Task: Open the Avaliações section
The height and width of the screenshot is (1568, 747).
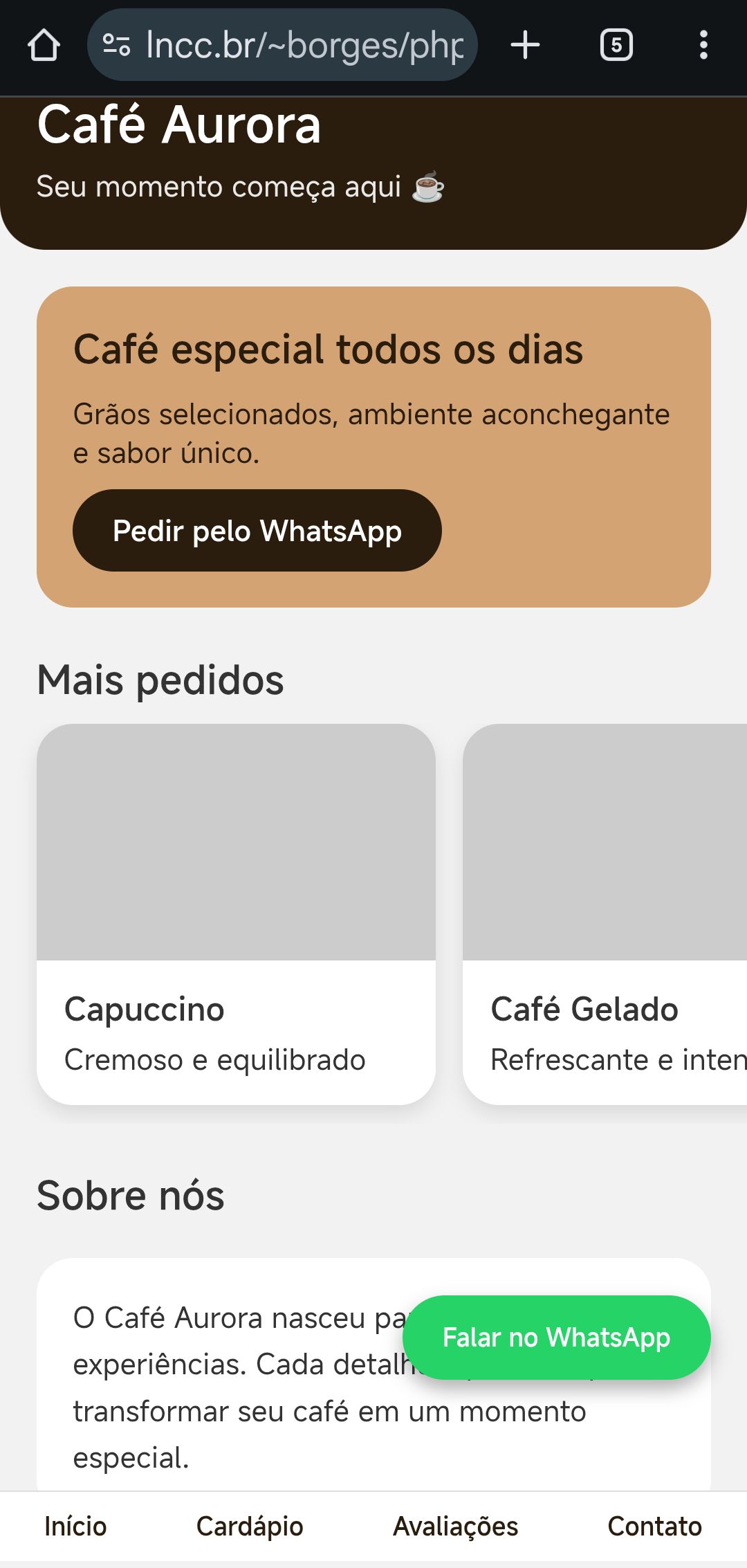Action: coord(455,1526)
